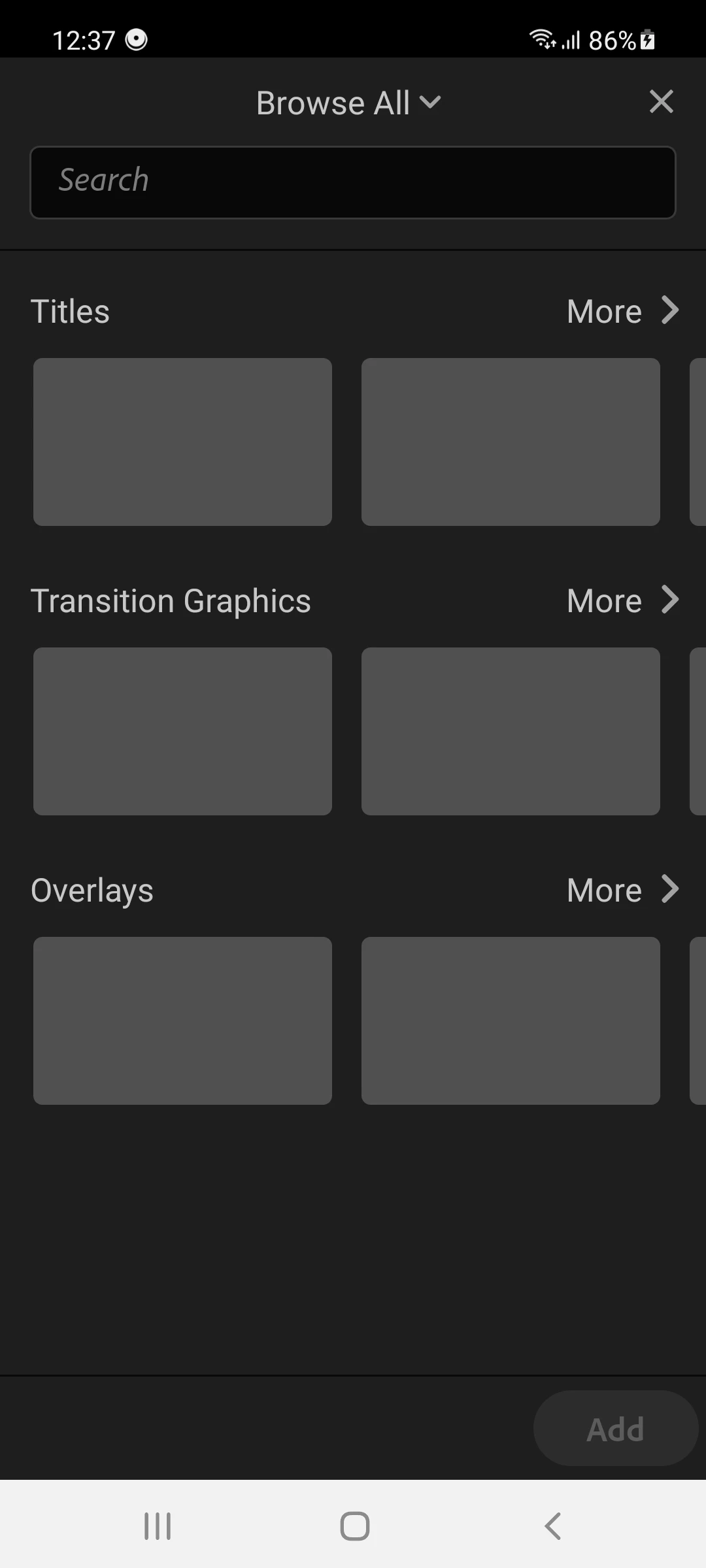Choose the first Transition Graphics thumbnail

pos(182,731)
